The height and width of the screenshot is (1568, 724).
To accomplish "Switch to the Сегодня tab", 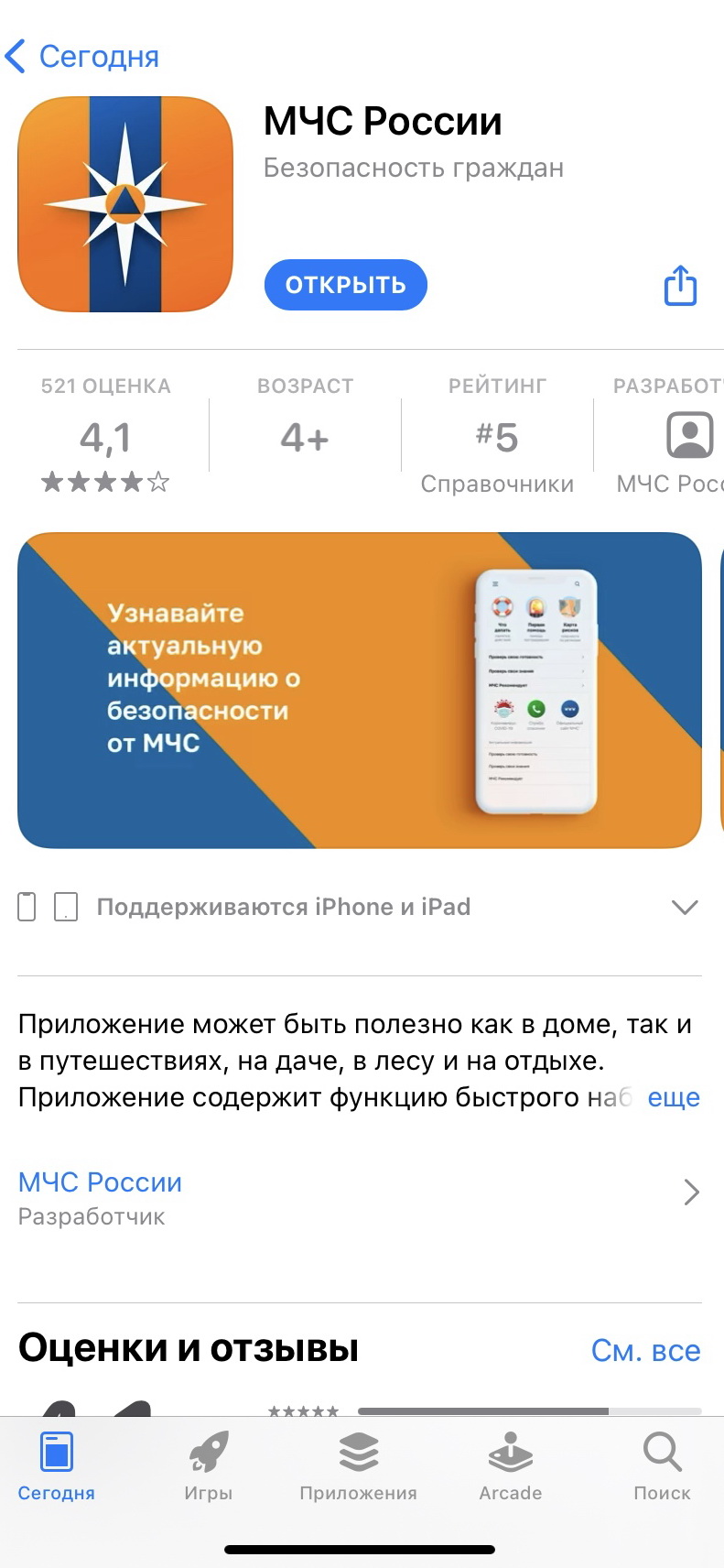I will coord(57,1465).
